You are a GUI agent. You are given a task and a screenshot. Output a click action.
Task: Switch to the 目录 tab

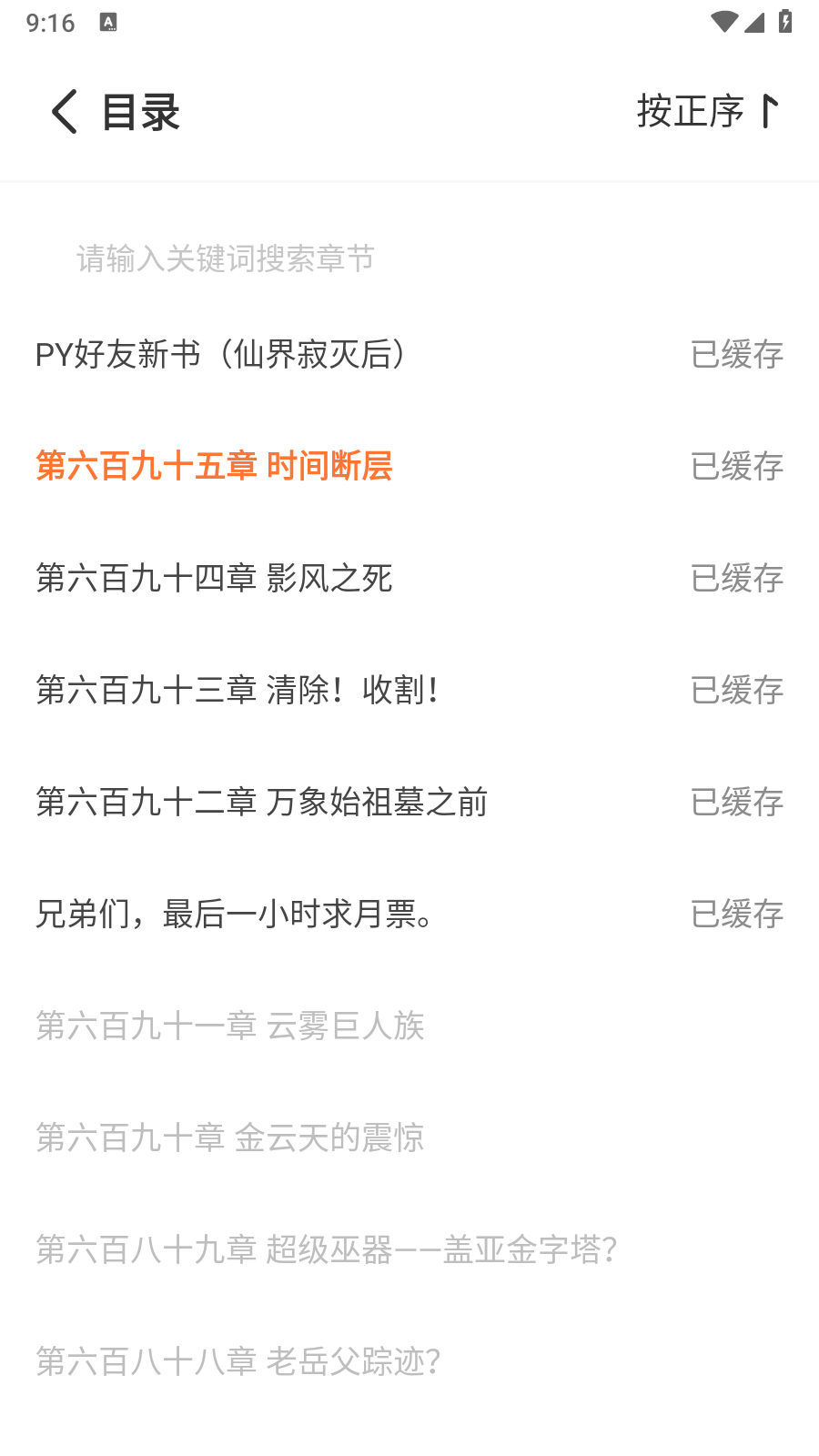coord(139,111)
